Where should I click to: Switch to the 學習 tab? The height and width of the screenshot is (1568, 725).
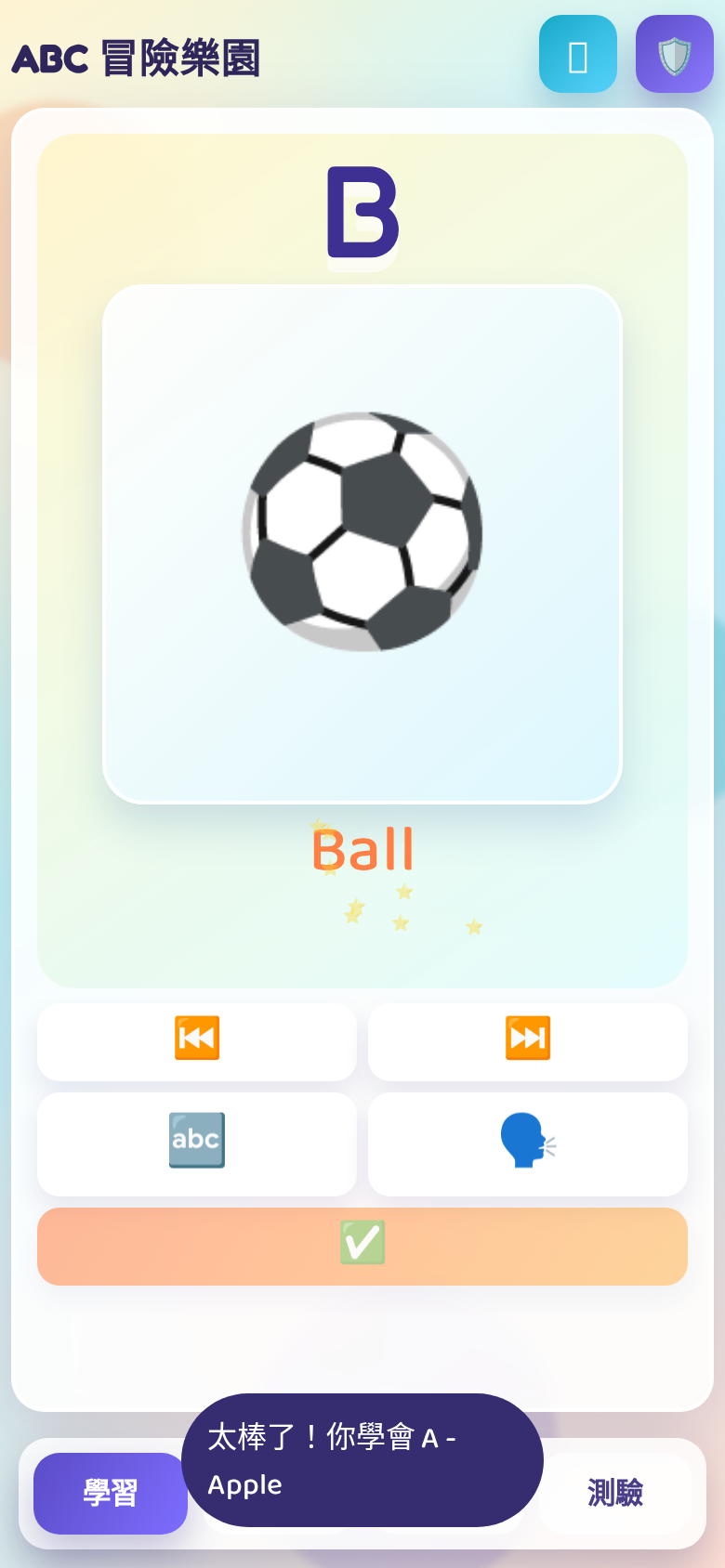click(110, 1493)
